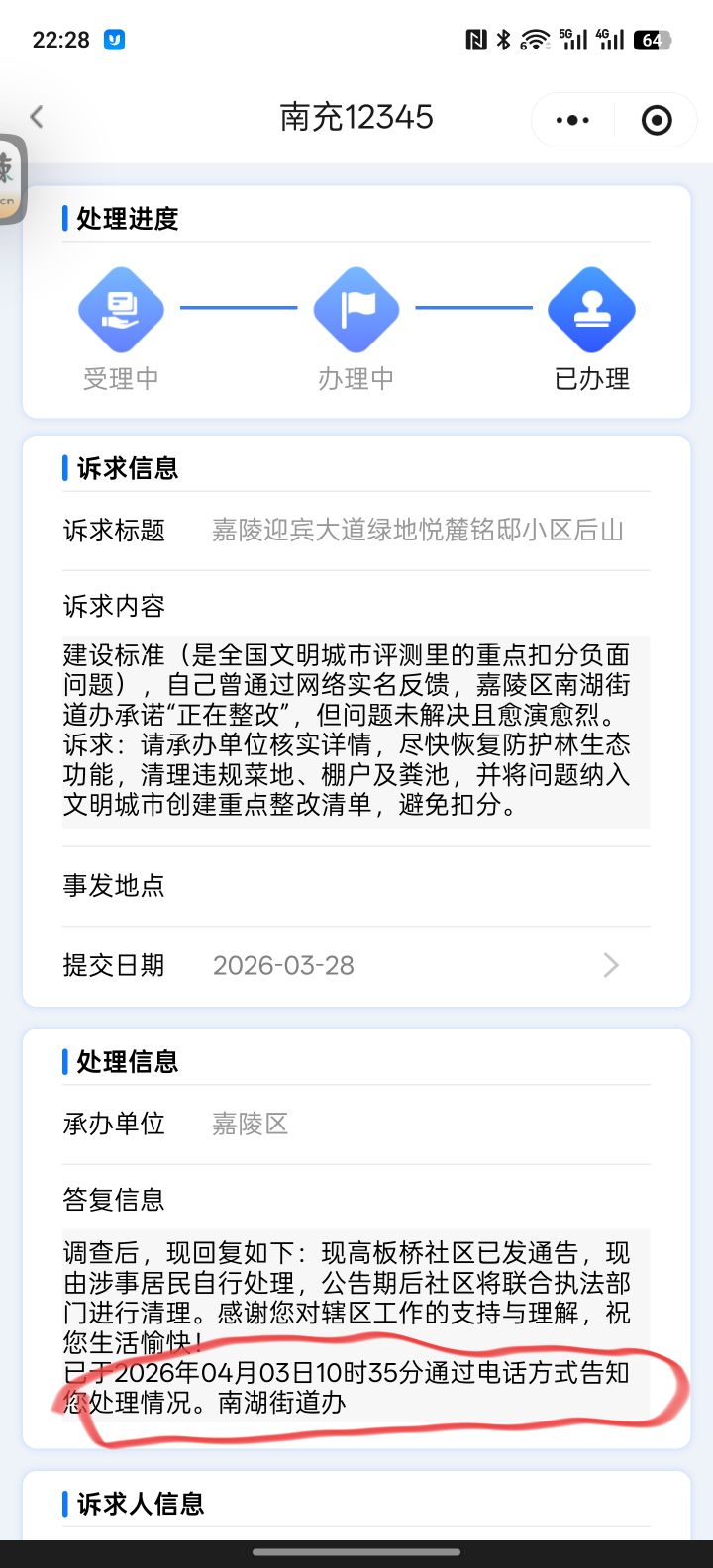Expand the 提交日期 row chevron
This screenshot has width=713, height=1568.
(x=611, y=965)
